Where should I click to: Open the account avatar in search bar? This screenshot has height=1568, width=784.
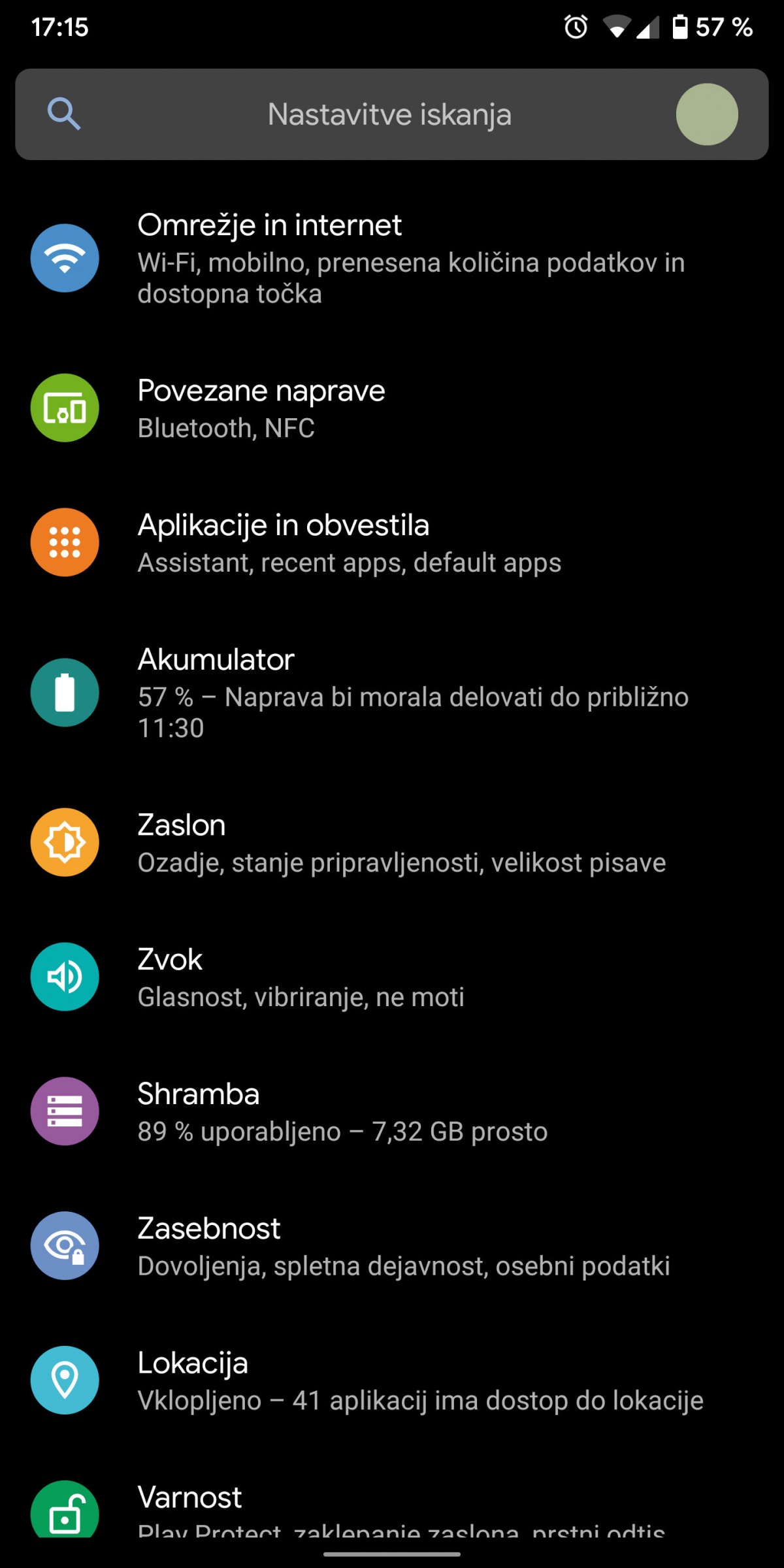click(x=707, y=114)
